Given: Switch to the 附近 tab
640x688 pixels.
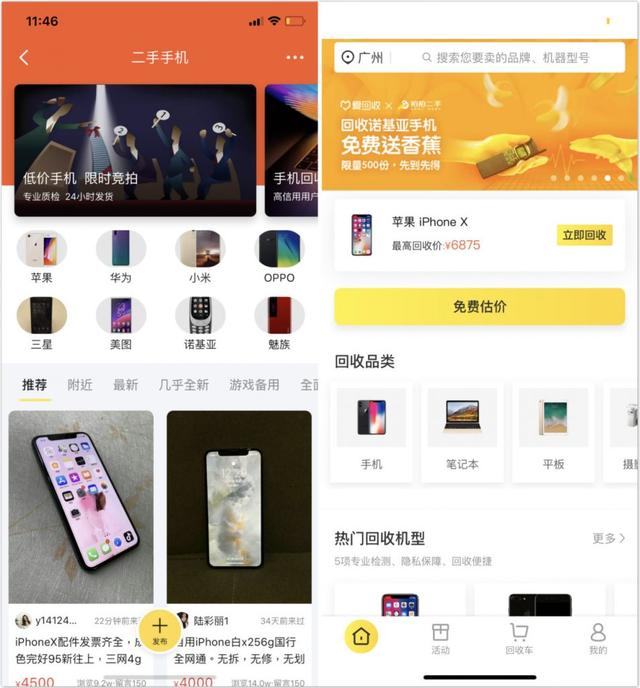Looking at the screenshot, I should (x=80, y=385).
